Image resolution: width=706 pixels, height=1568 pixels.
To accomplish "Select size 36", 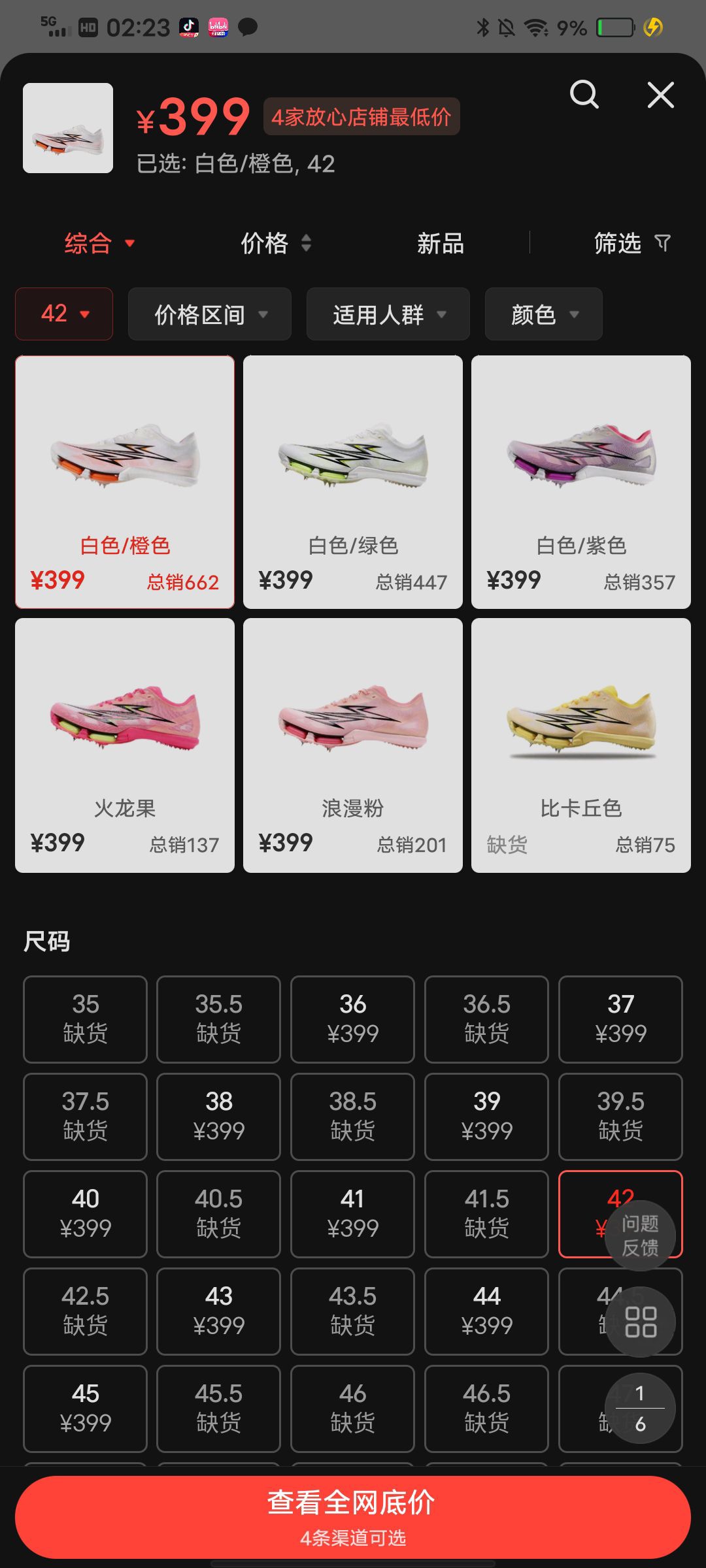I will point(353,1019).
